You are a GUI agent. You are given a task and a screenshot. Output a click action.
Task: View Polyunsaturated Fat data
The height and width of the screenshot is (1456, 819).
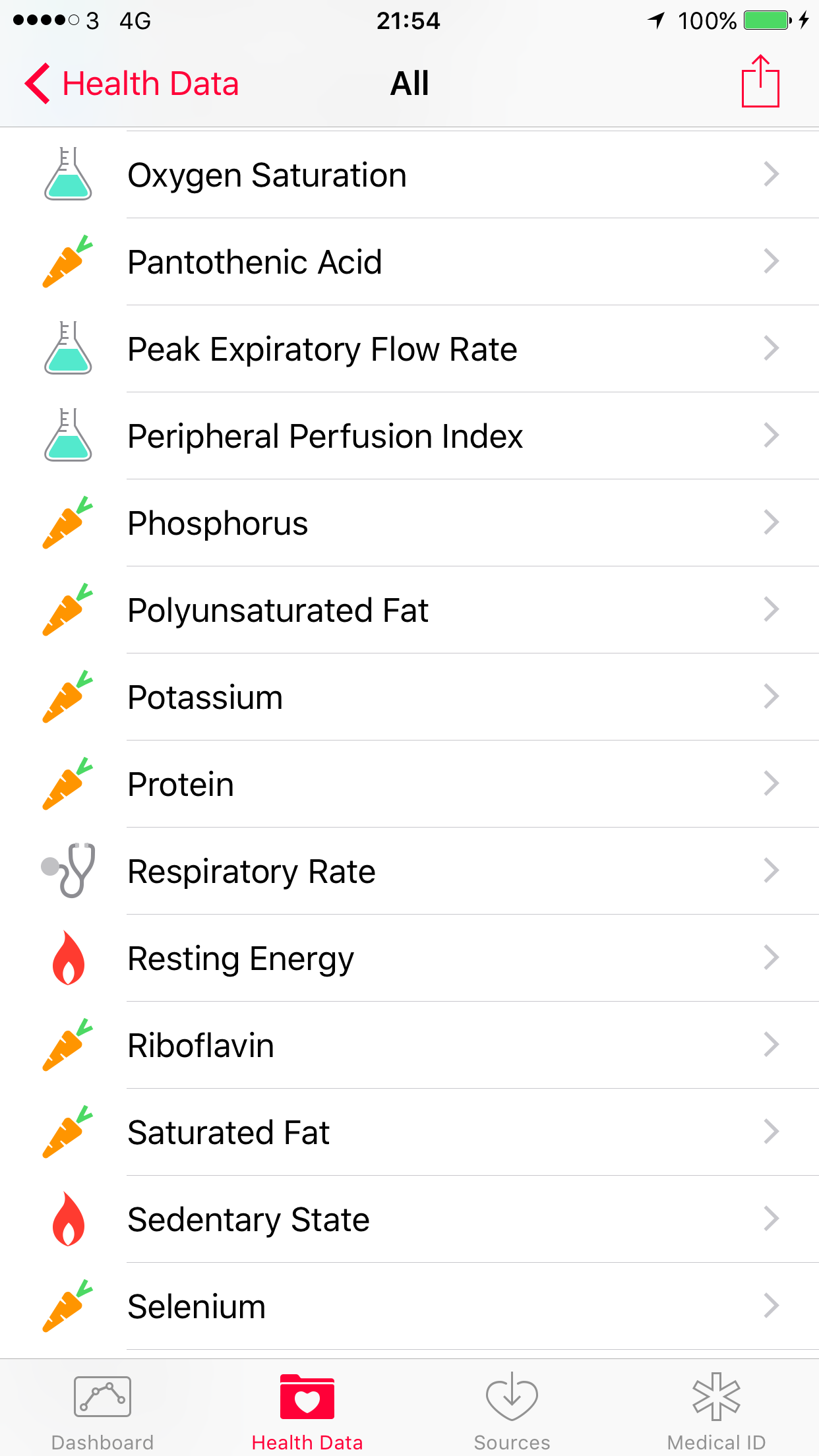(x=409, y=610)
